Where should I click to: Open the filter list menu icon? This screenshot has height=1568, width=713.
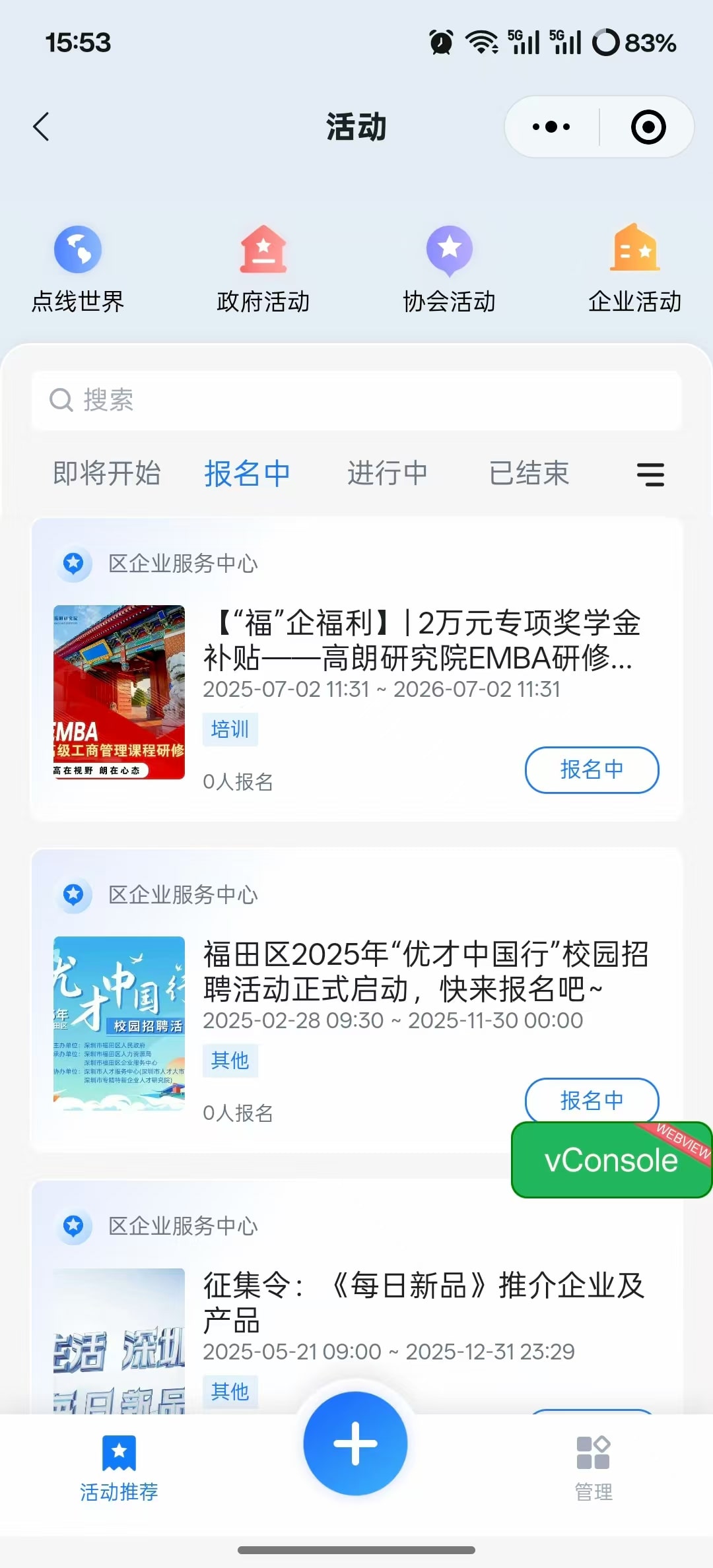pyautogui.click(x=650, y=474)
